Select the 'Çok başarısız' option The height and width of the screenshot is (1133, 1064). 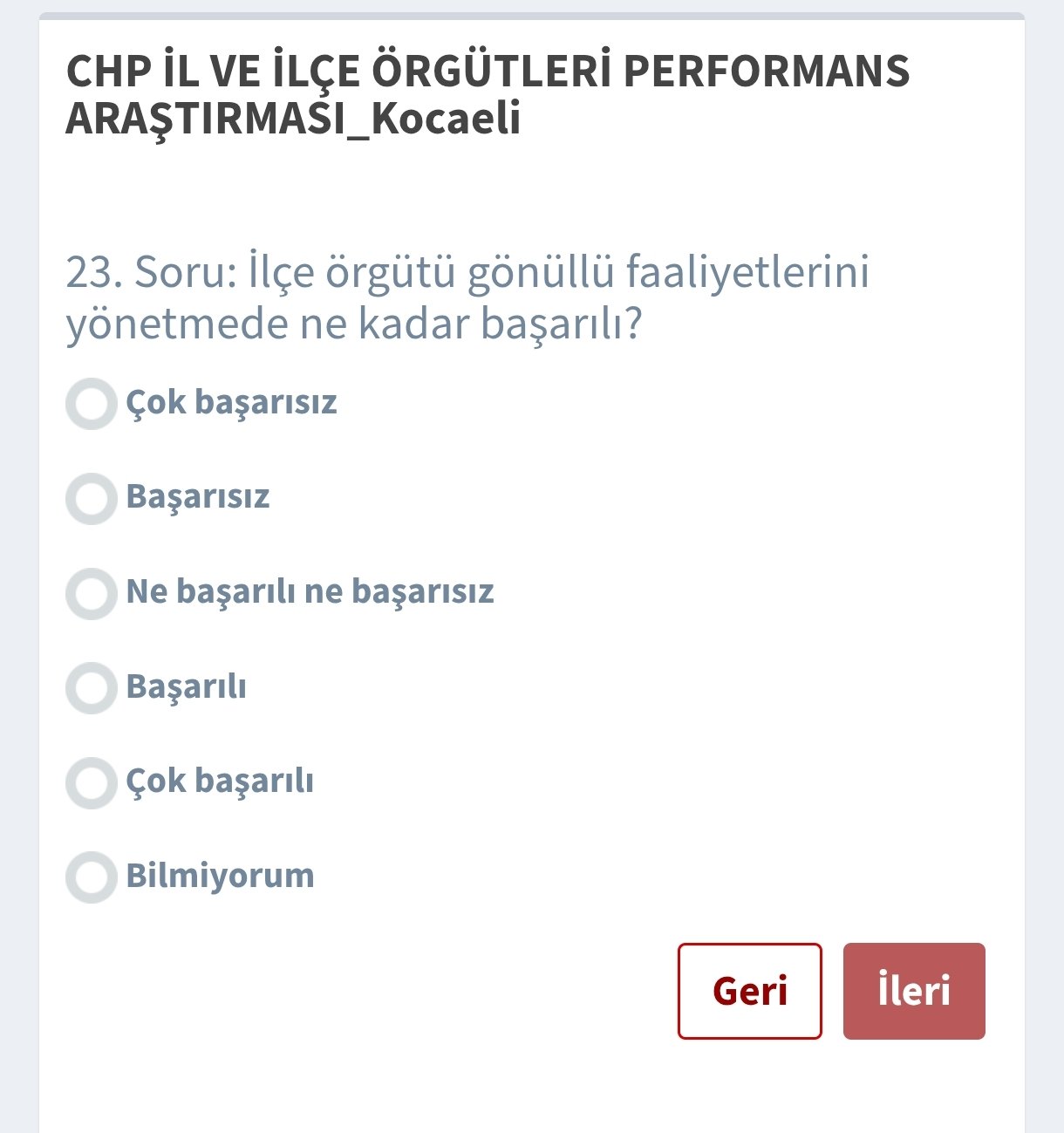pos(92,404)
